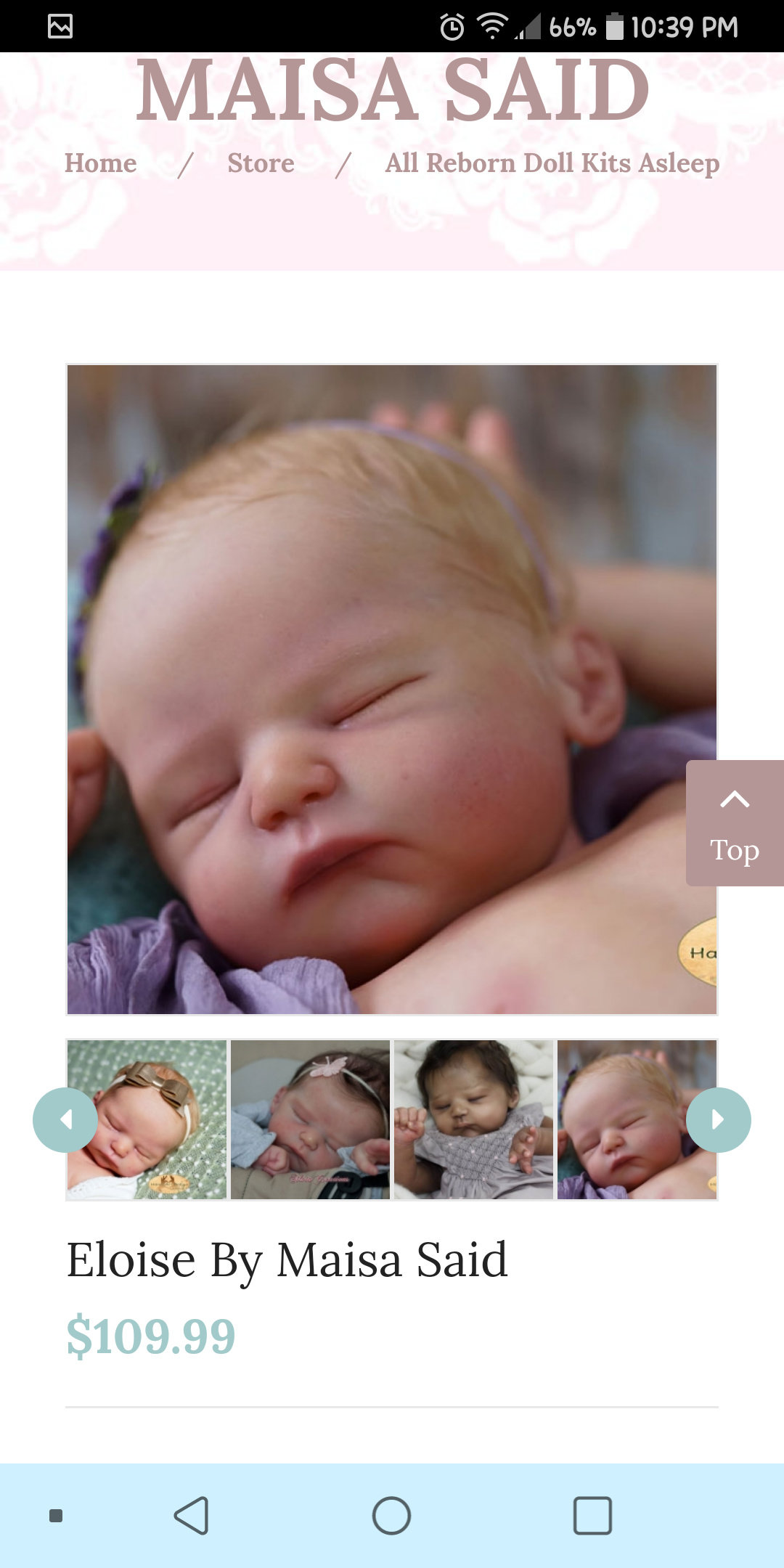Show previous thumbnails with left arrow

[65, 1120]
